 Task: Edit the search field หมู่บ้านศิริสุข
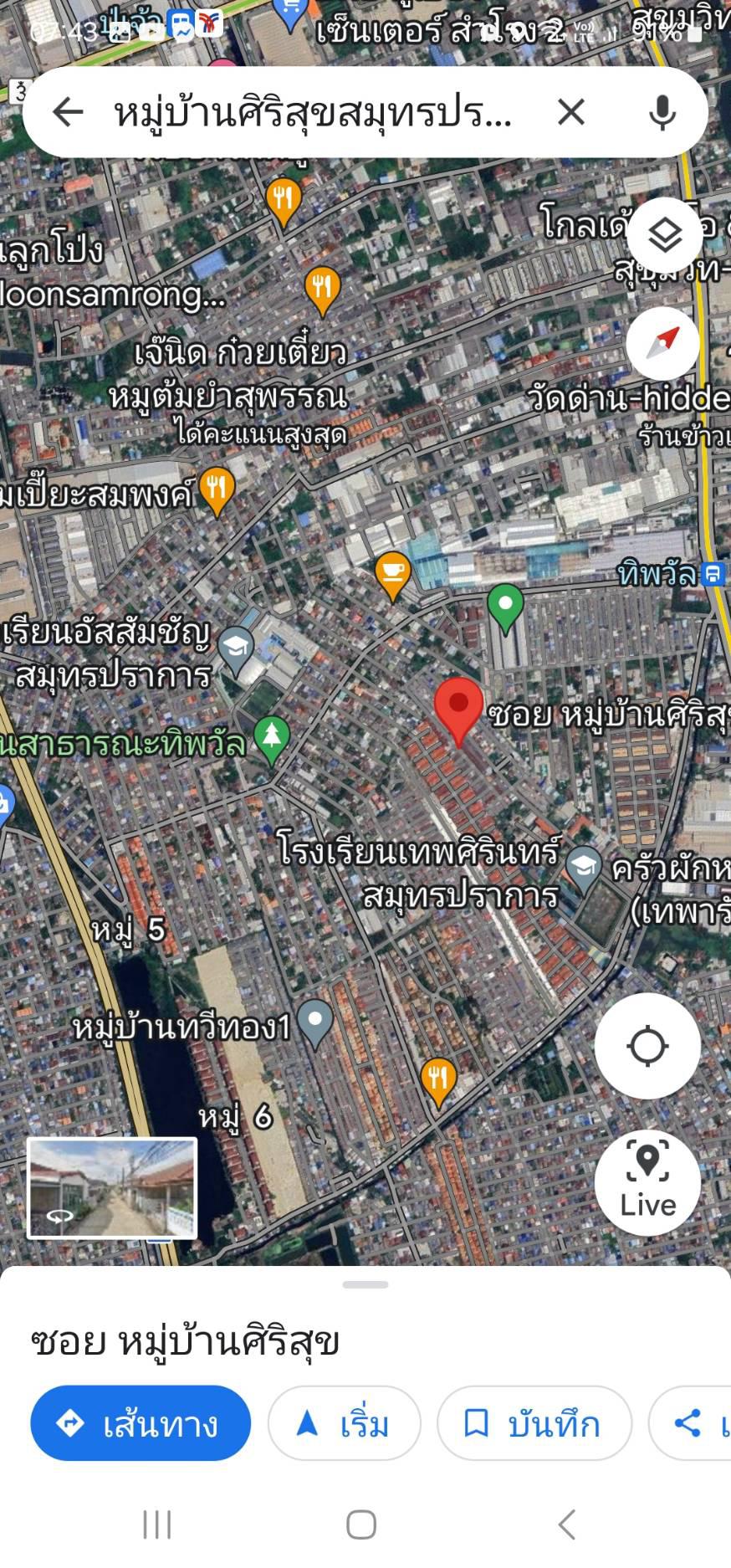pos(313,113)
